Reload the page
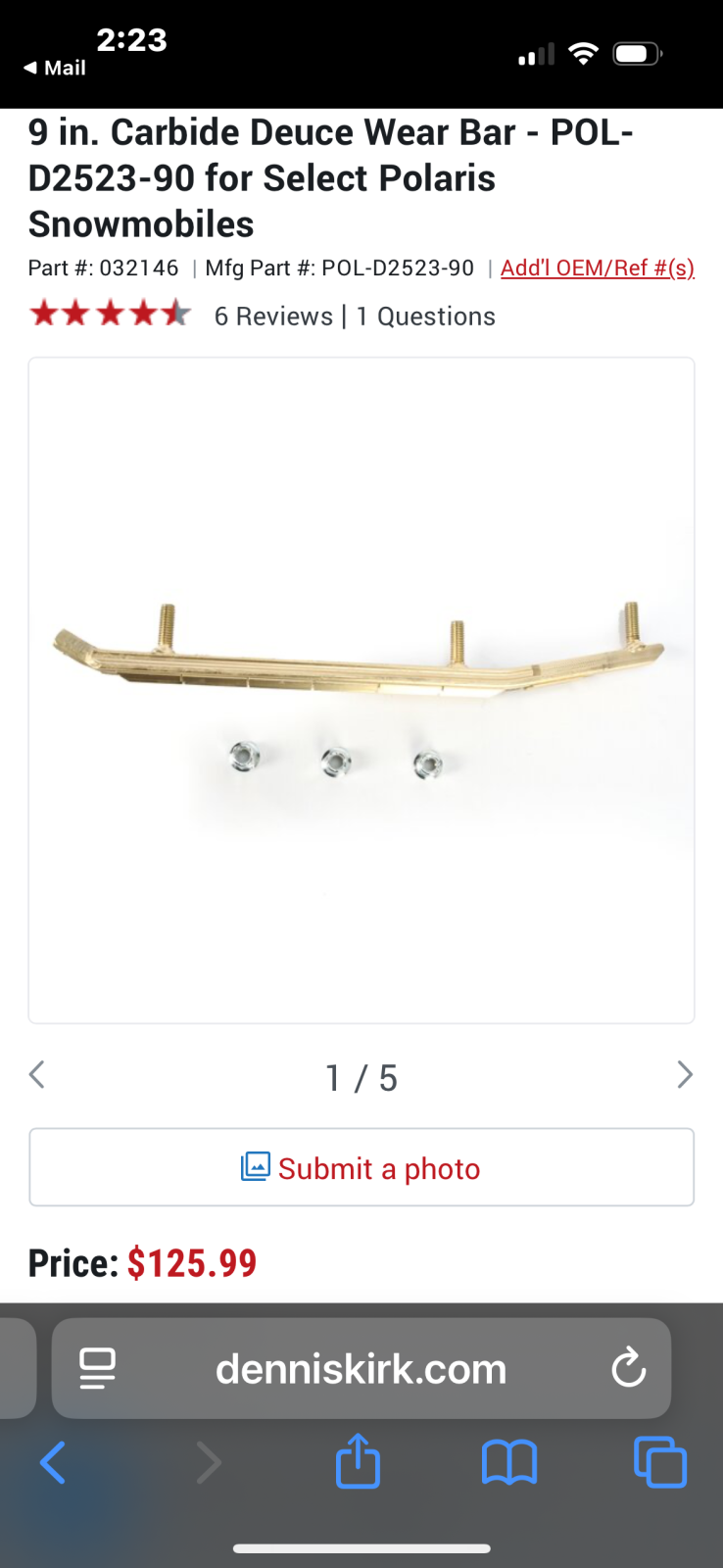Screen dimensions: 723x1568 pyautogui.click(x=629, y=1368)
